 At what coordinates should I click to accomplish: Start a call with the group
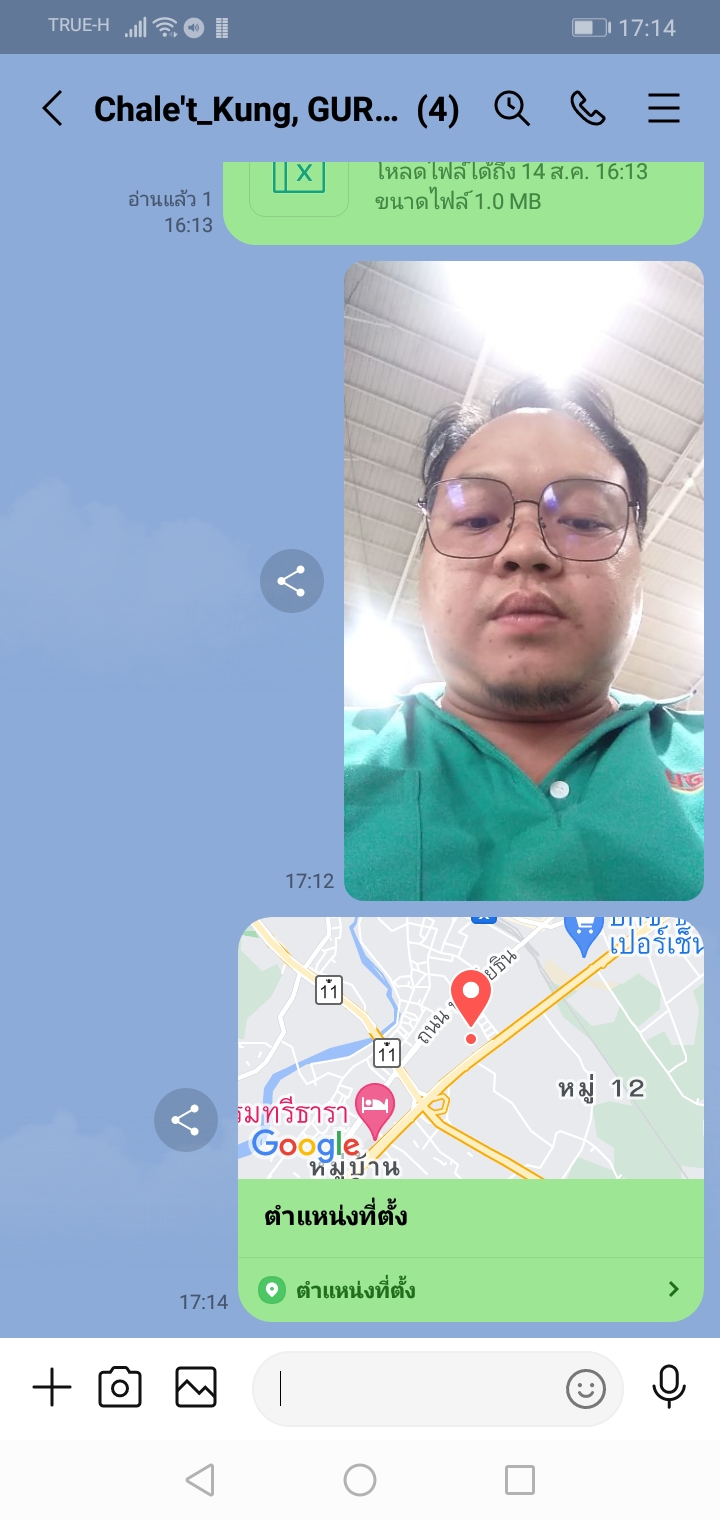tap(588, 108)
